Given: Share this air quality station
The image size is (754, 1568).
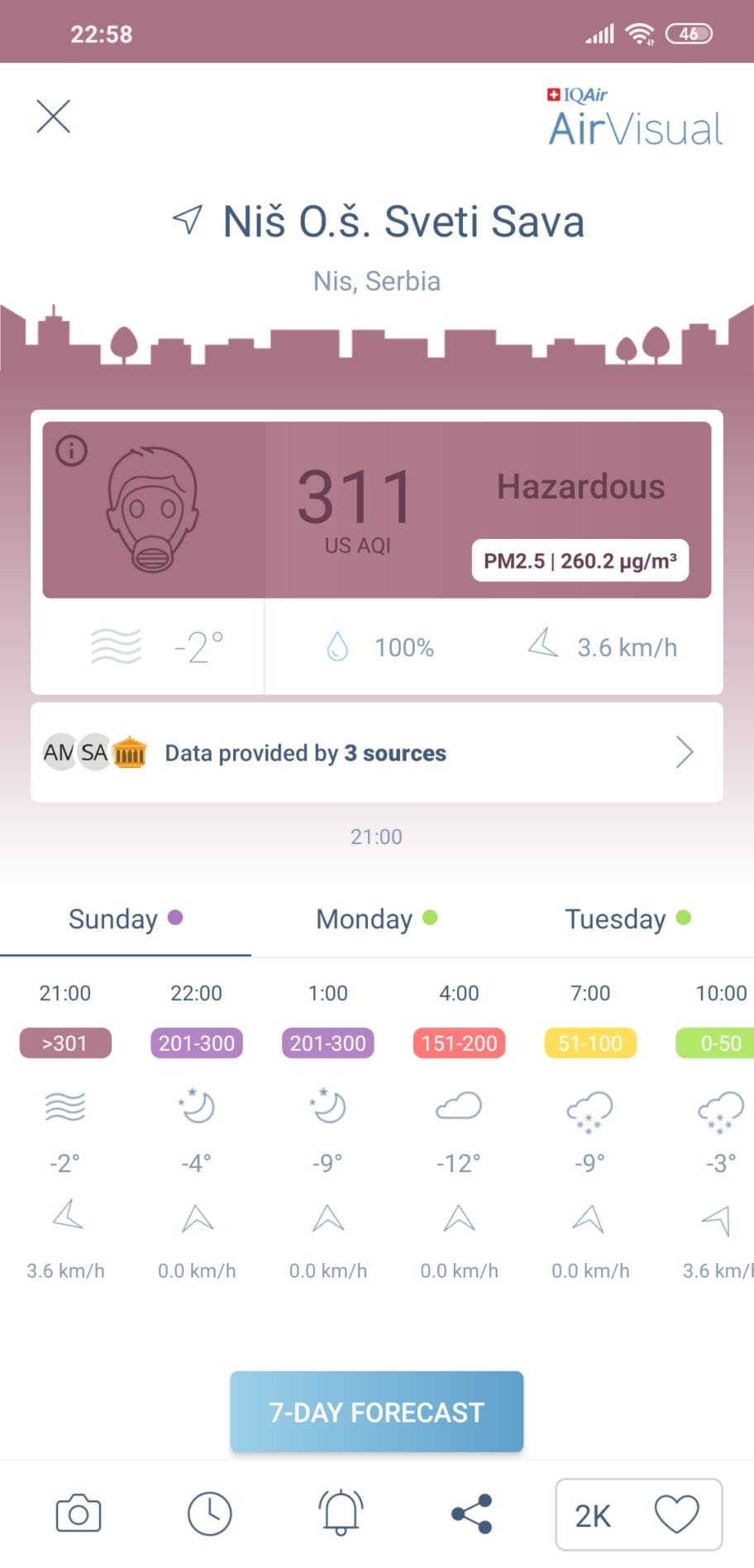Looking at the screenshot, I should pyautogui.click(x=472, y=1513).
